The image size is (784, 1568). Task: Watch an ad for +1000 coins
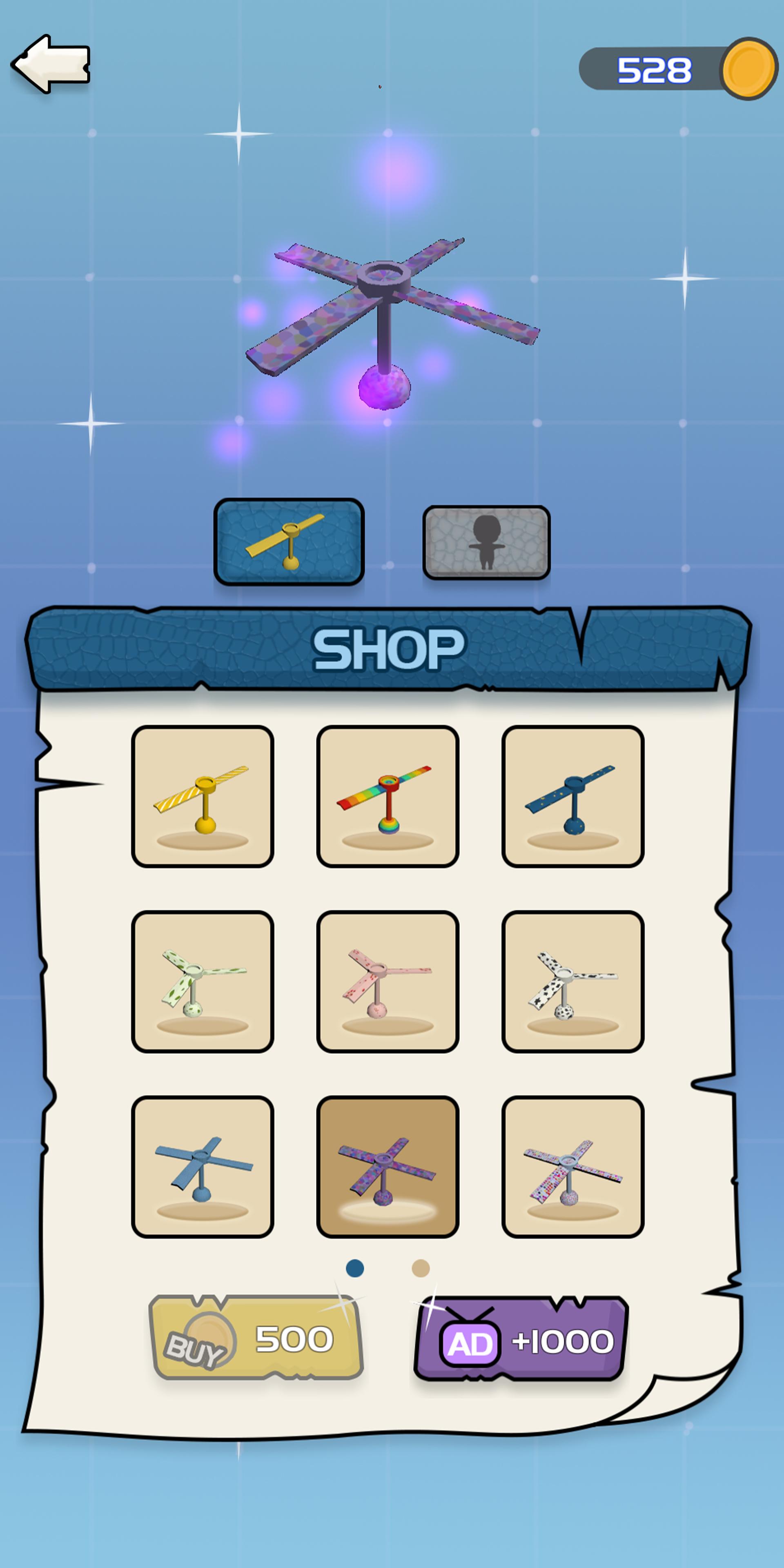point(521,1340)
